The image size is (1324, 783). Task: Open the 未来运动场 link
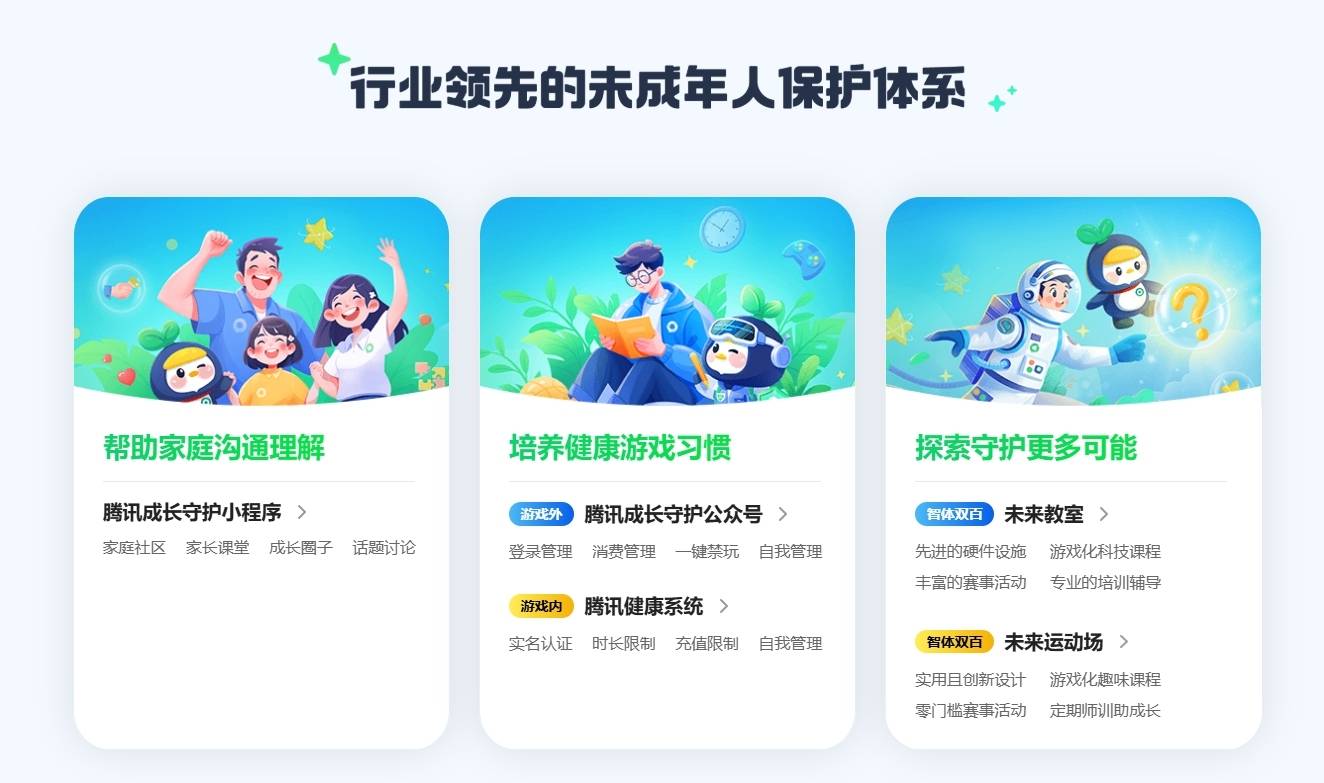click(x=1053, y=642)
